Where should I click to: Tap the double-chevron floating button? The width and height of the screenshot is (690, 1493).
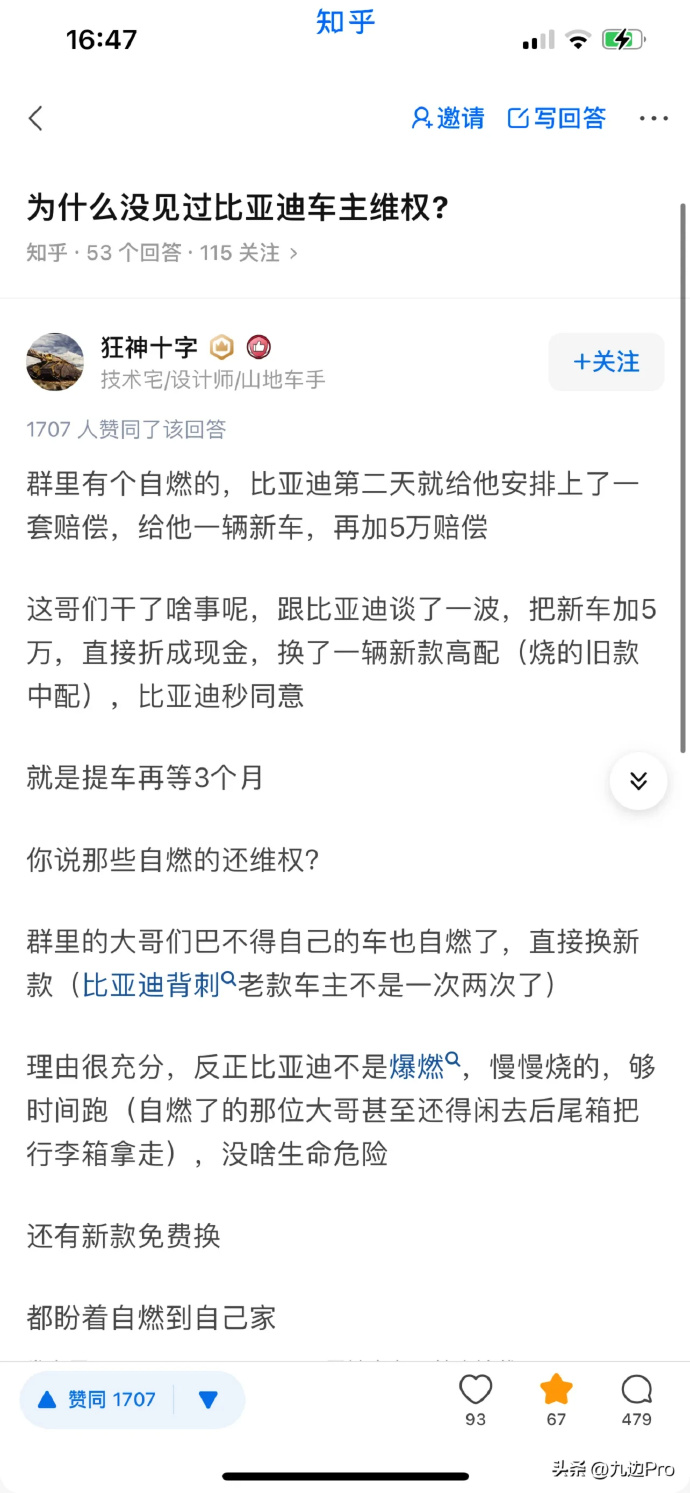point(638,781)
